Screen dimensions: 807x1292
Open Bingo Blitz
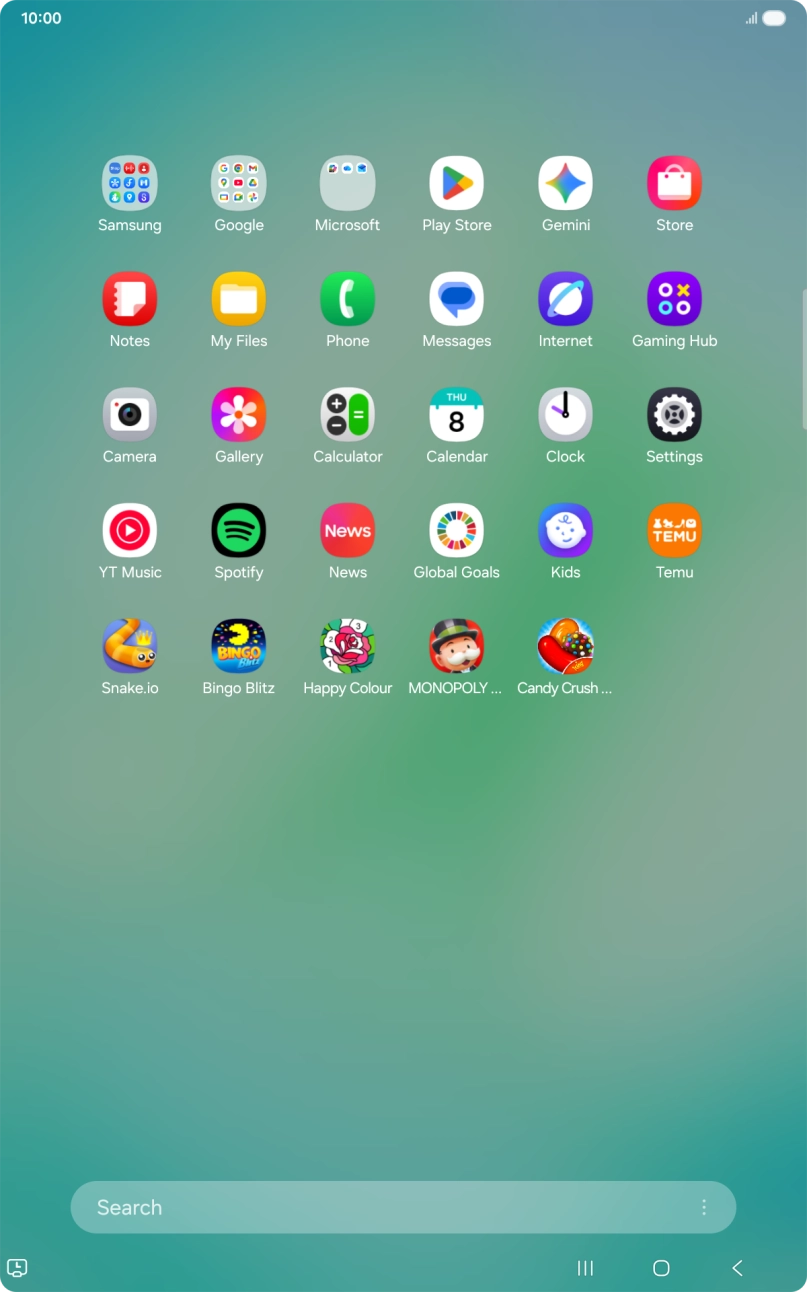click(x=238, y=647)
